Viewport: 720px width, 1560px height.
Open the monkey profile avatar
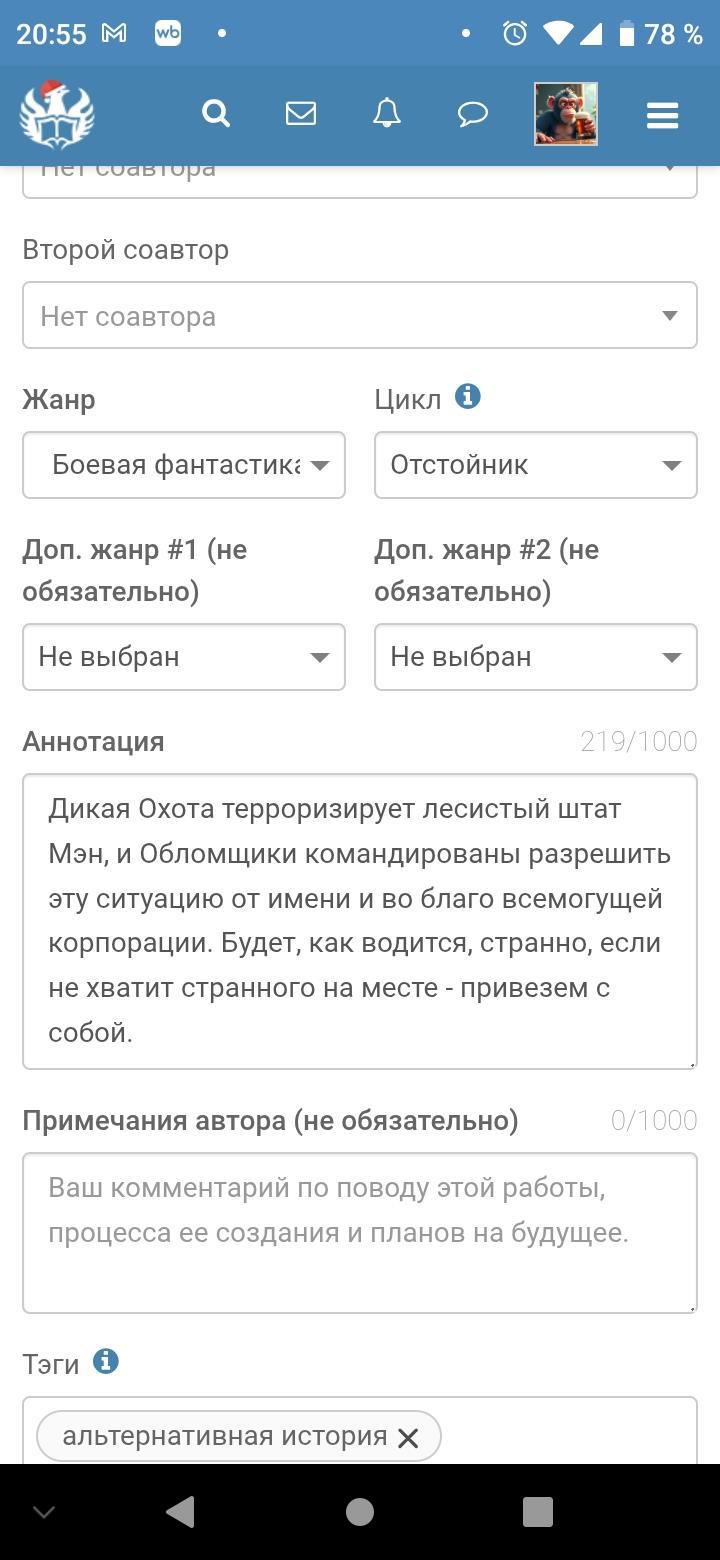(566, 114)
